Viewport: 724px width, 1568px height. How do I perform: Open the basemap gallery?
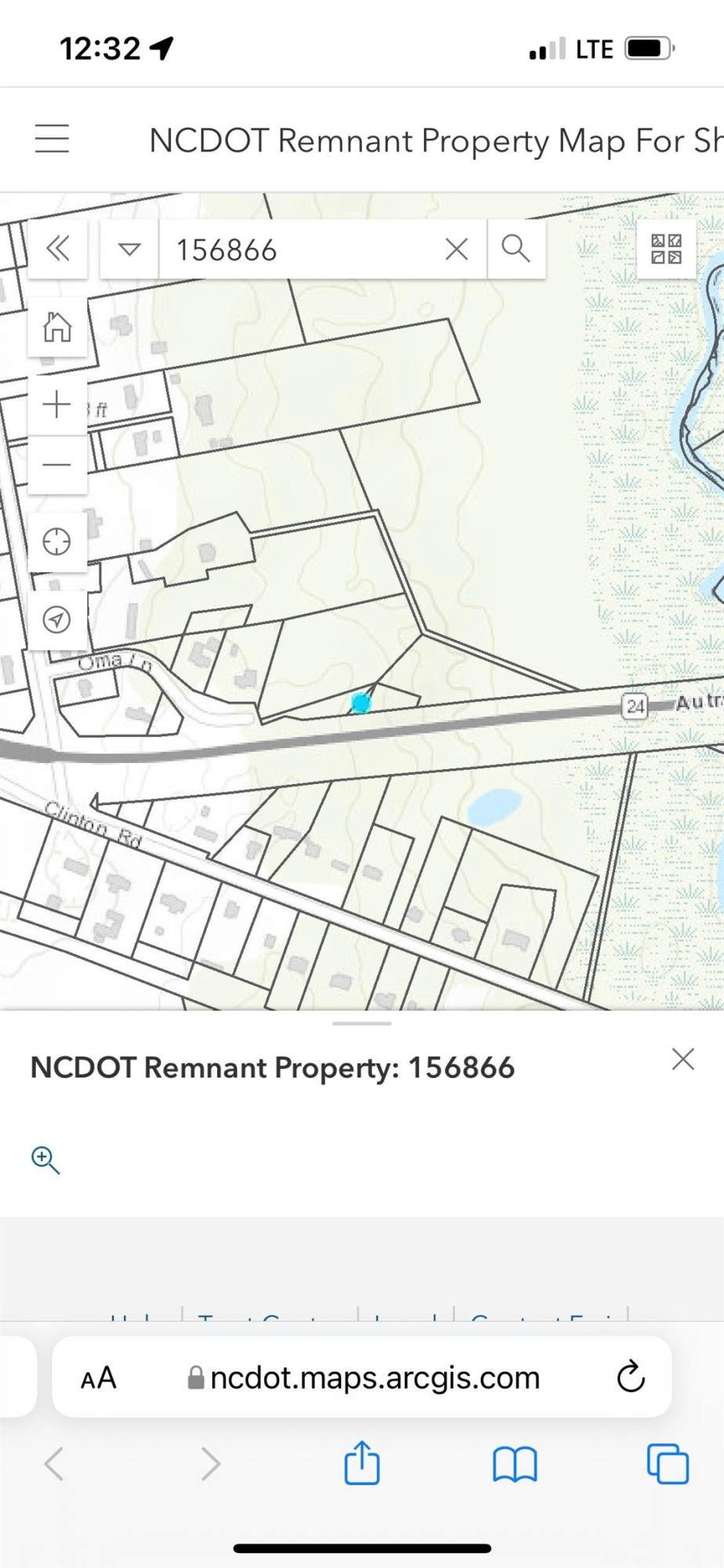tap(666, 249)
